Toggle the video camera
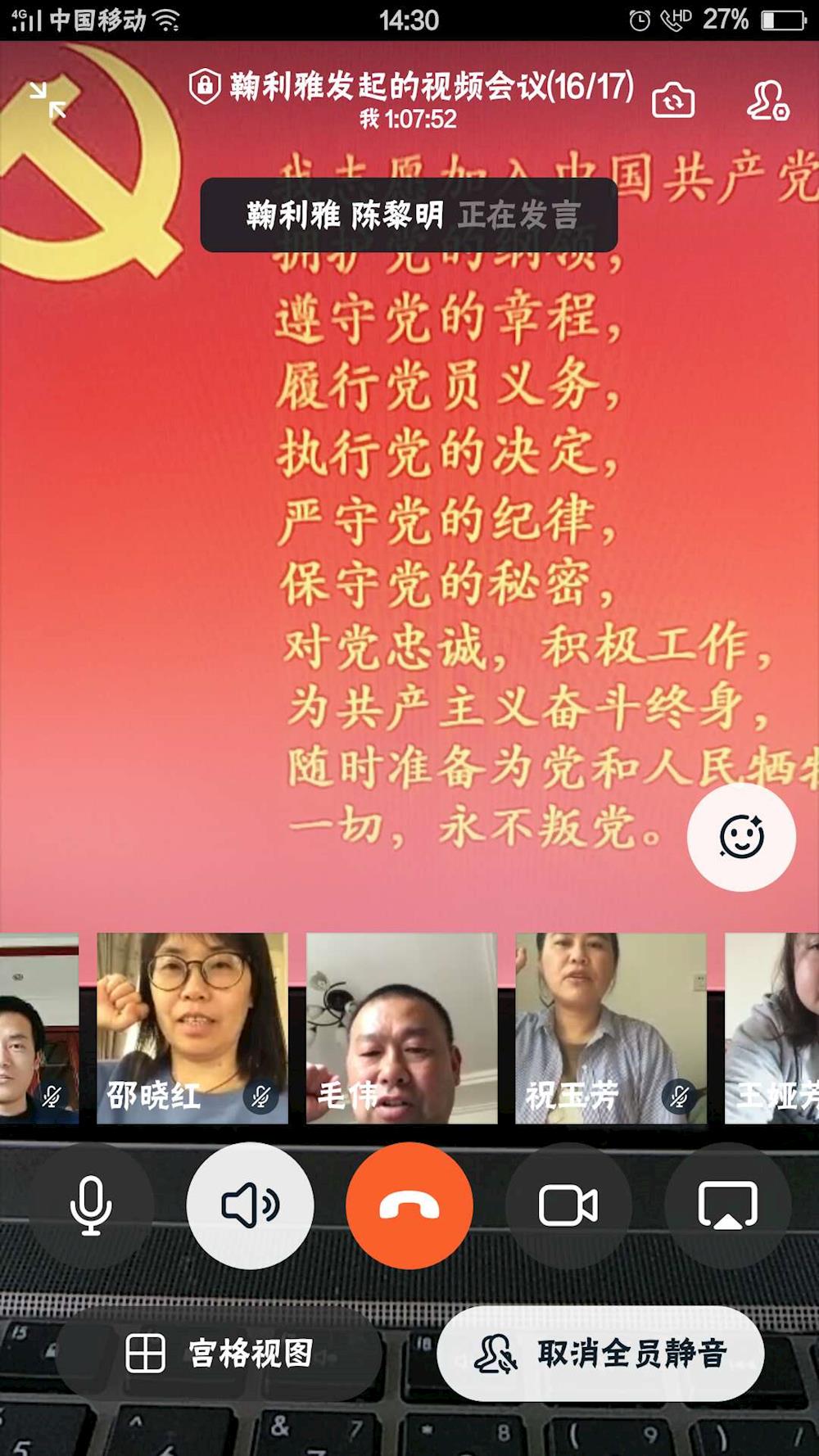 [x=568, y=1205]
